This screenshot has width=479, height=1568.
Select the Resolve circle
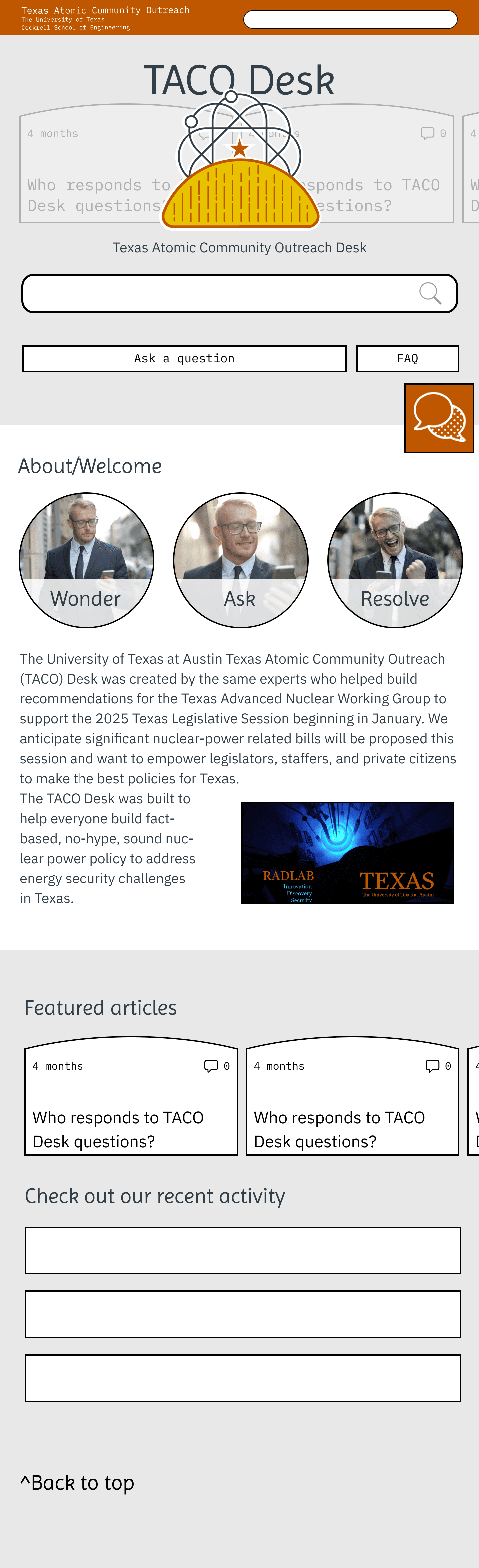[x=395, y=560]
